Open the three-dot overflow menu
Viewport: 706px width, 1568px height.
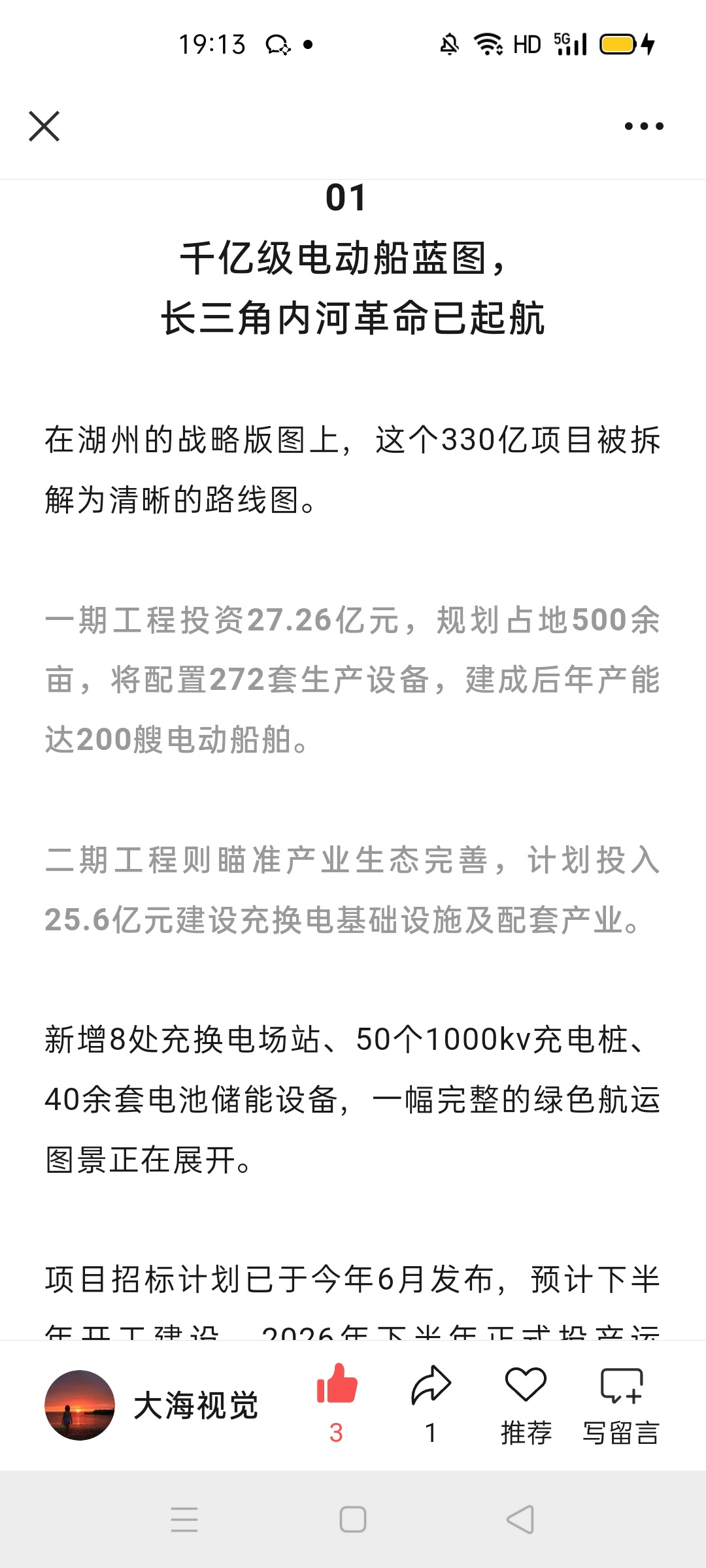click(644, 126)
